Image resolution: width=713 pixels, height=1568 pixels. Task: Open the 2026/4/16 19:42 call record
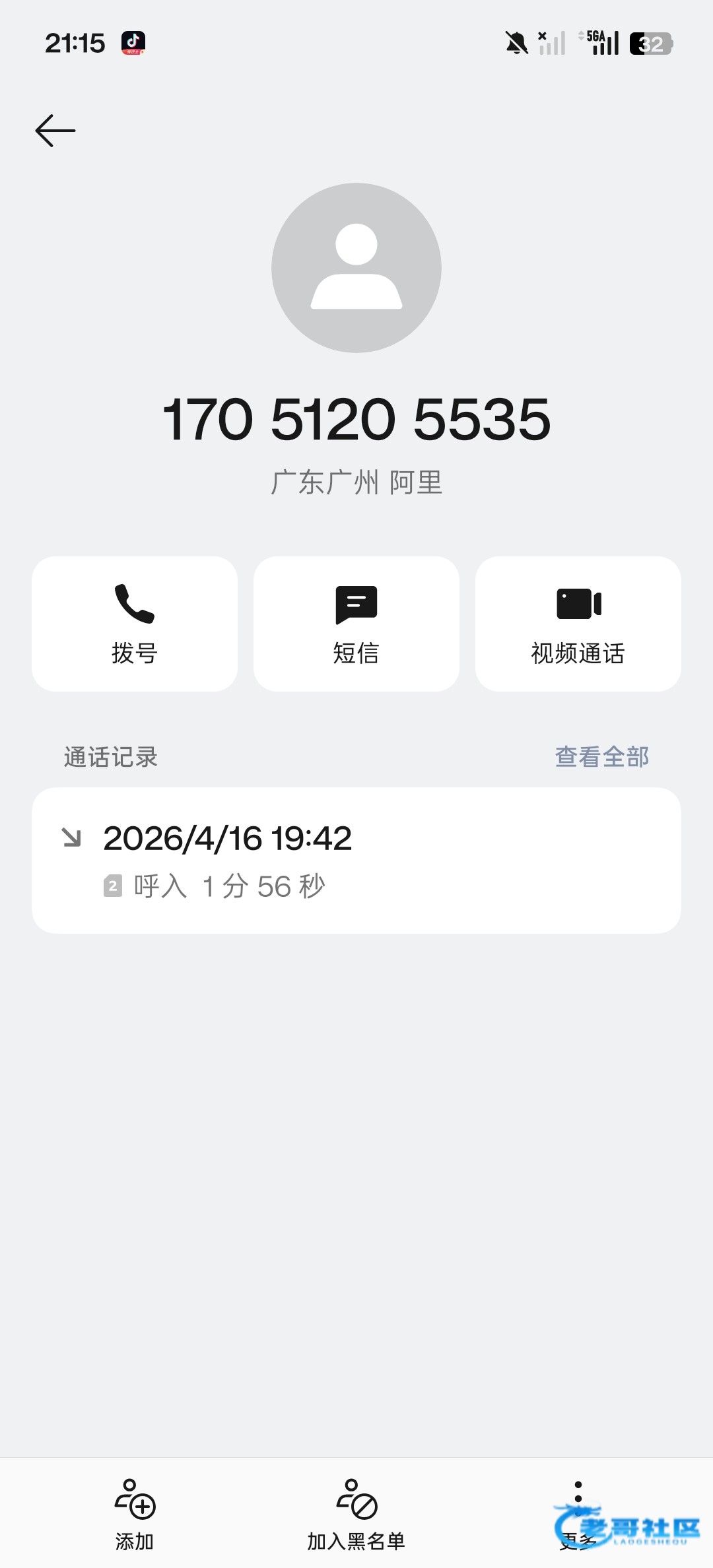tap(356, 860)
